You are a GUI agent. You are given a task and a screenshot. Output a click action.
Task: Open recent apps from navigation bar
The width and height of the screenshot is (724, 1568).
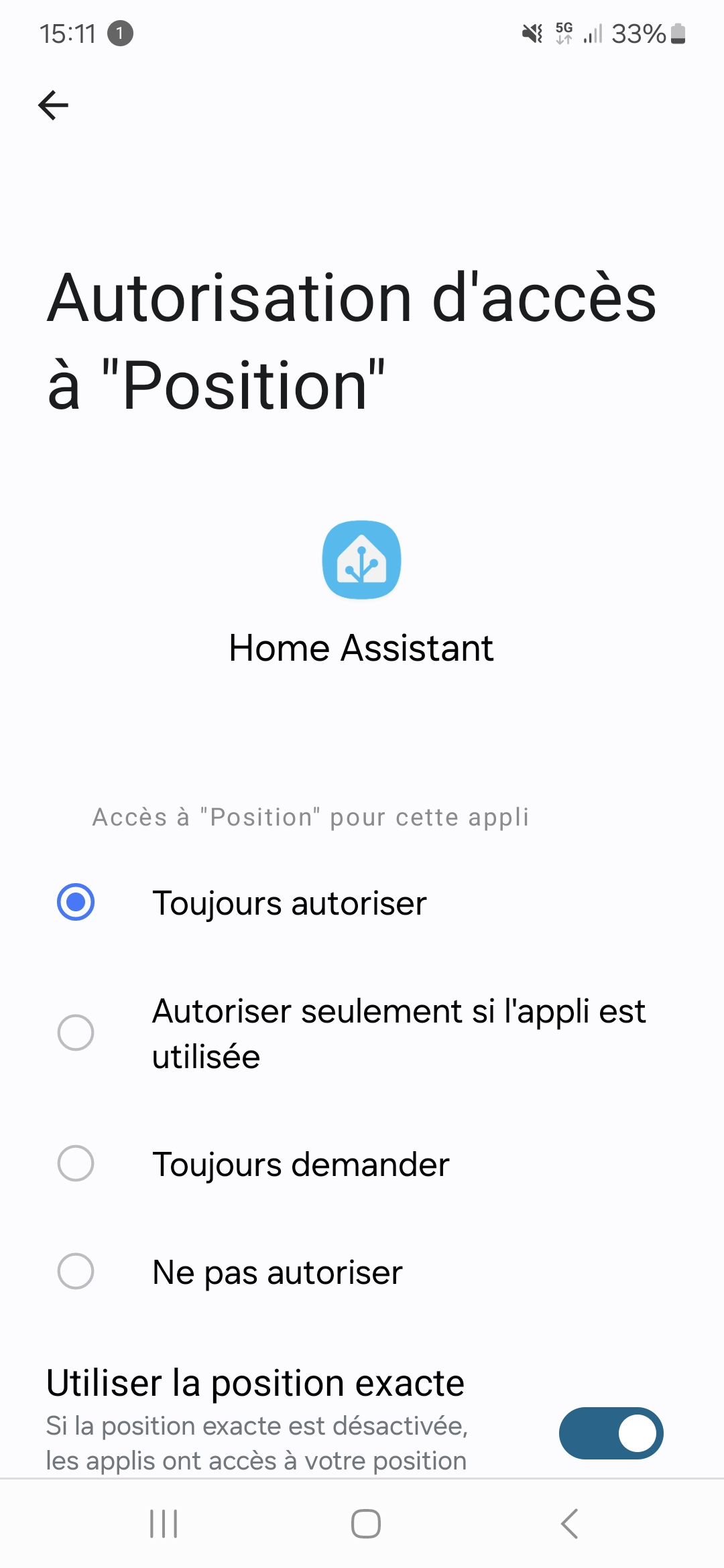tap(164, 1524)
